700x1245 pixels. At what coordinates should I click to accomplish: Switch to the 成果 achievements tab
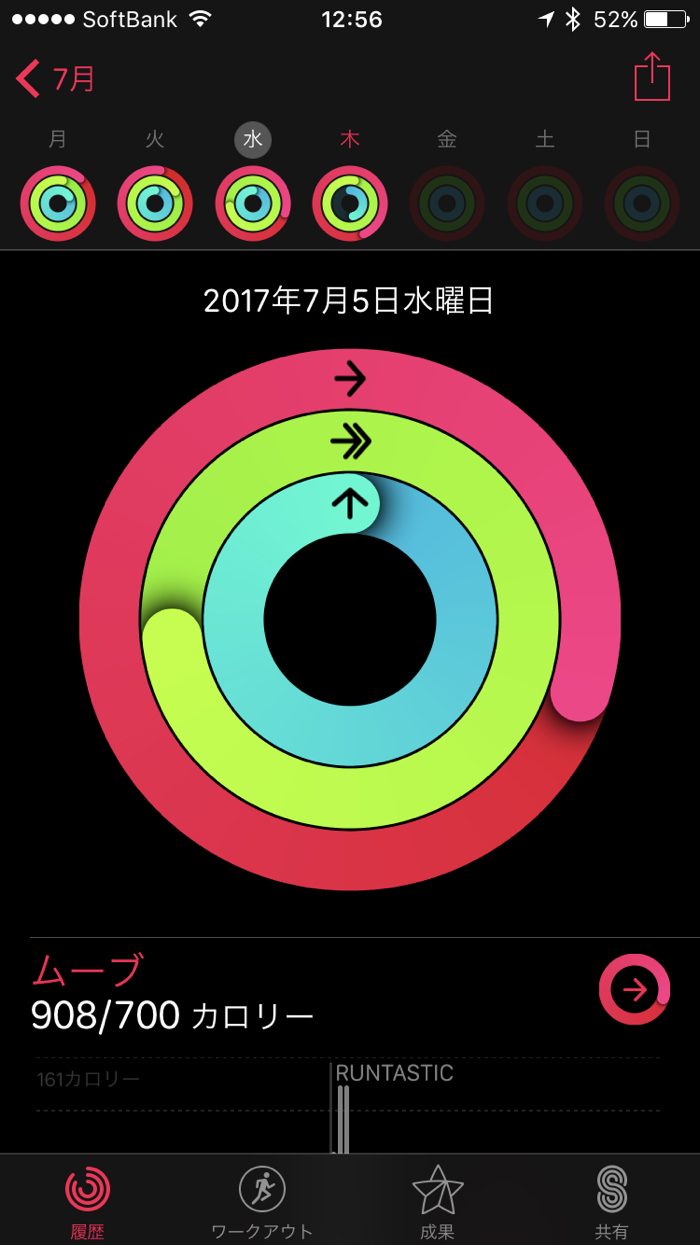[x=437, y=1200]
